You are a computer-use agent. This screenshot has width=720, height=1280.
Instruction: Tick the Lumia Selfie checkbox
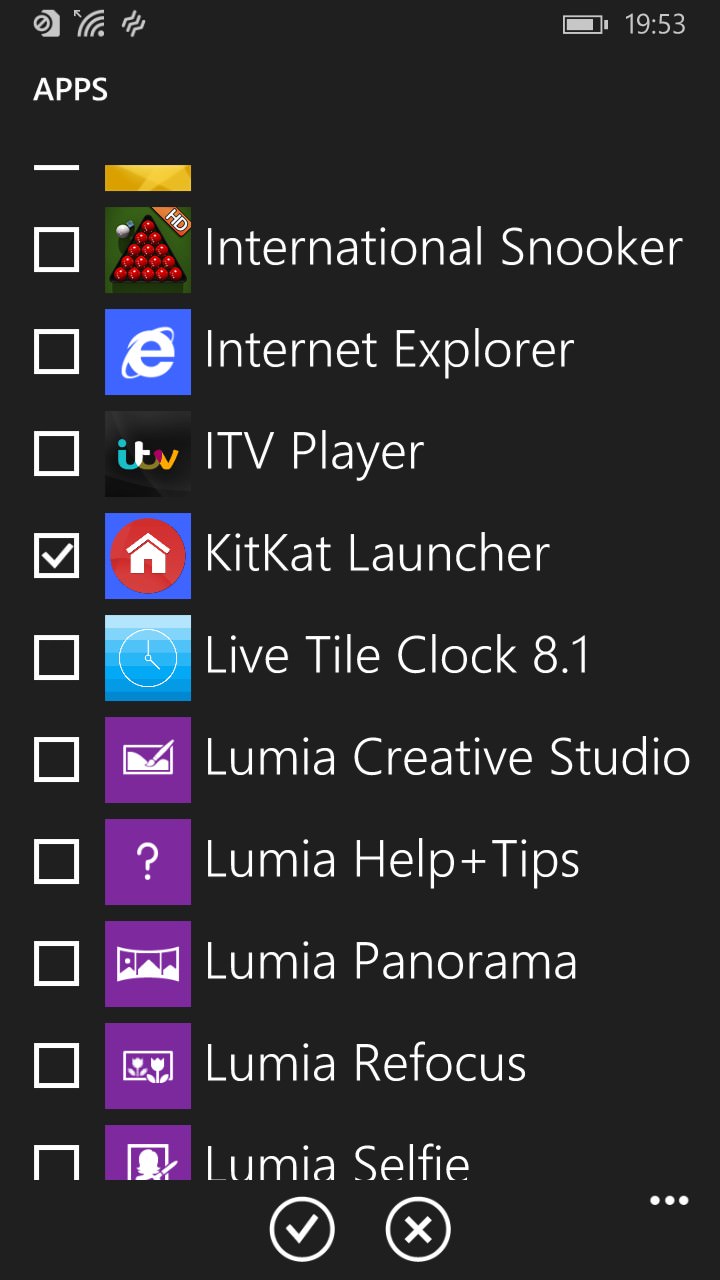[57, 1163]
